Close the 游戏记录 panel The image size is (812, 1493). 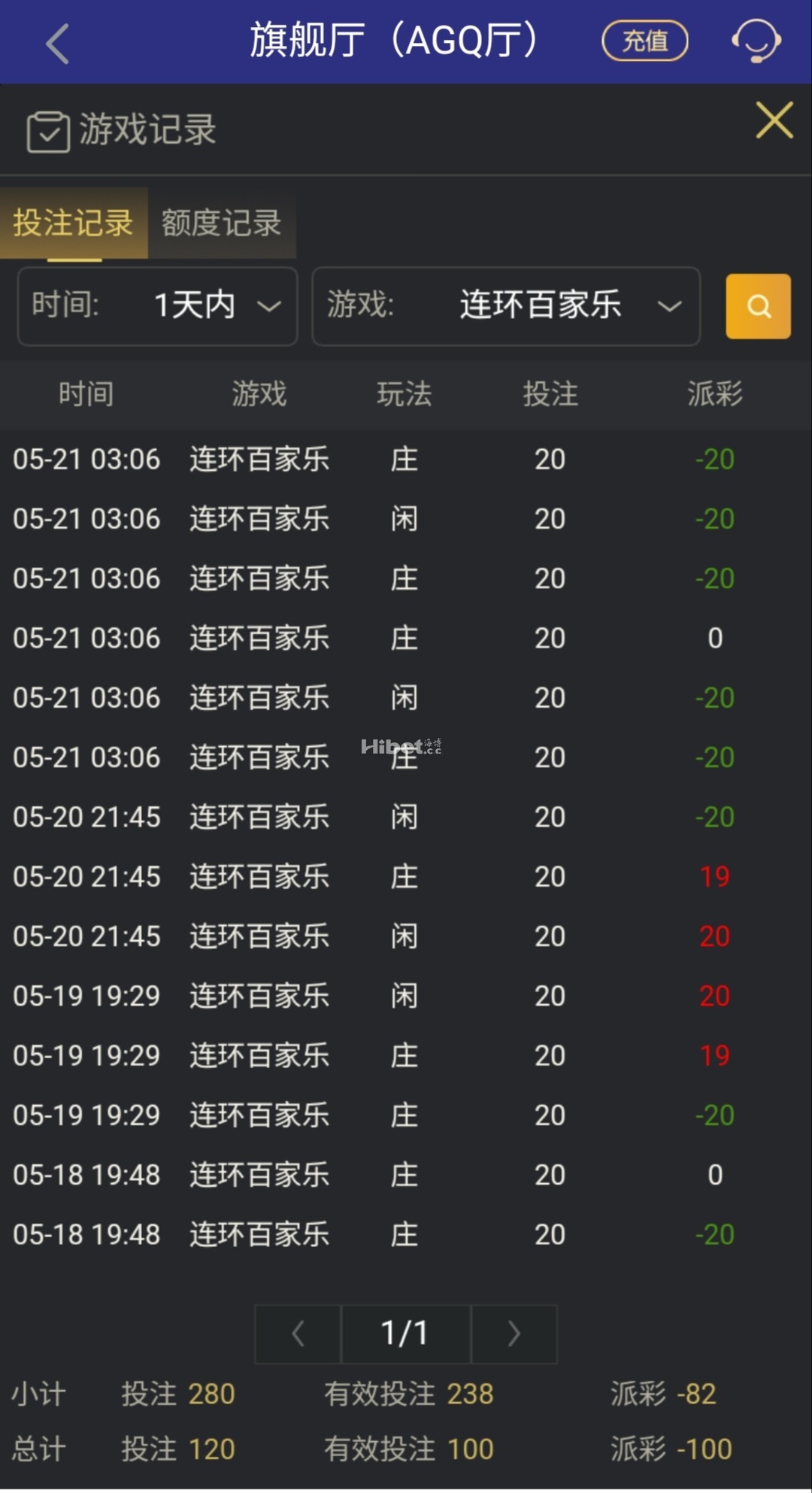pos(774,120)
